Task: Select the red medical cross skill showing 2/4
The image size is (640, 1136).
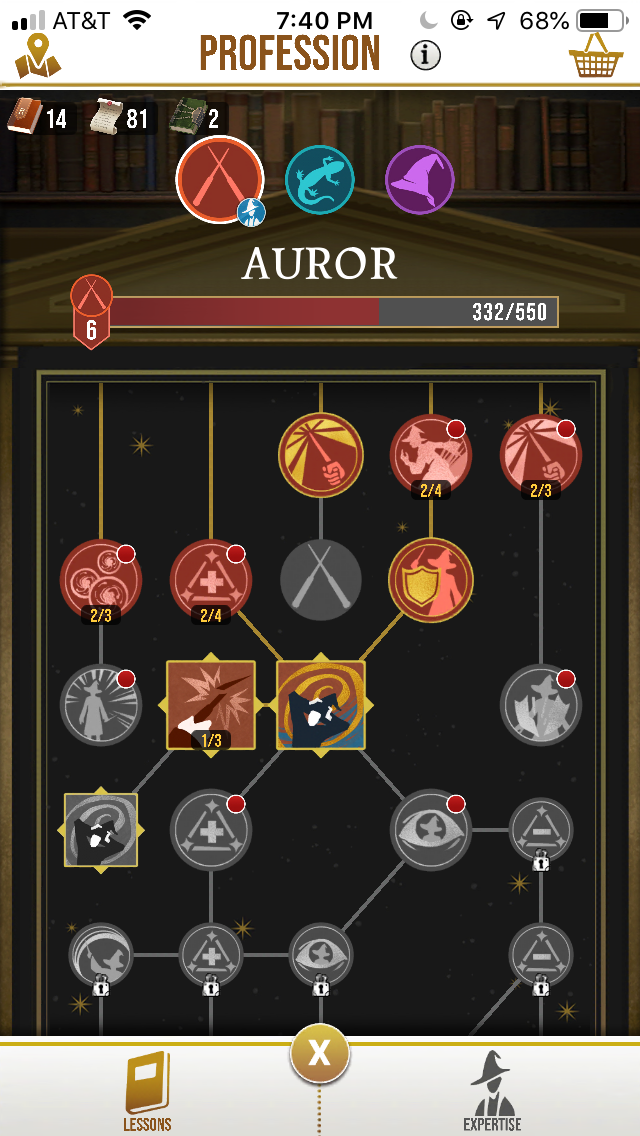Action: 211,580
